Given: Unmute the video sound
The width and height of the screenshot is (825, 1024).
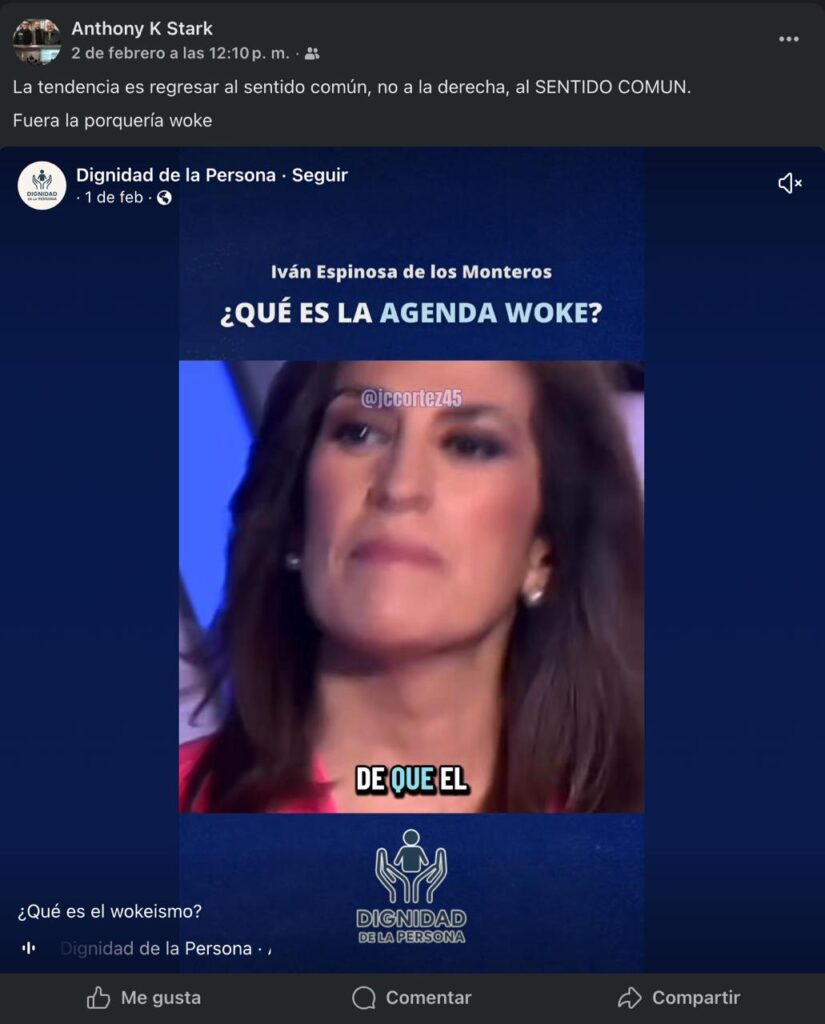Looking at the screenshot, I should [x=789, y=183].
